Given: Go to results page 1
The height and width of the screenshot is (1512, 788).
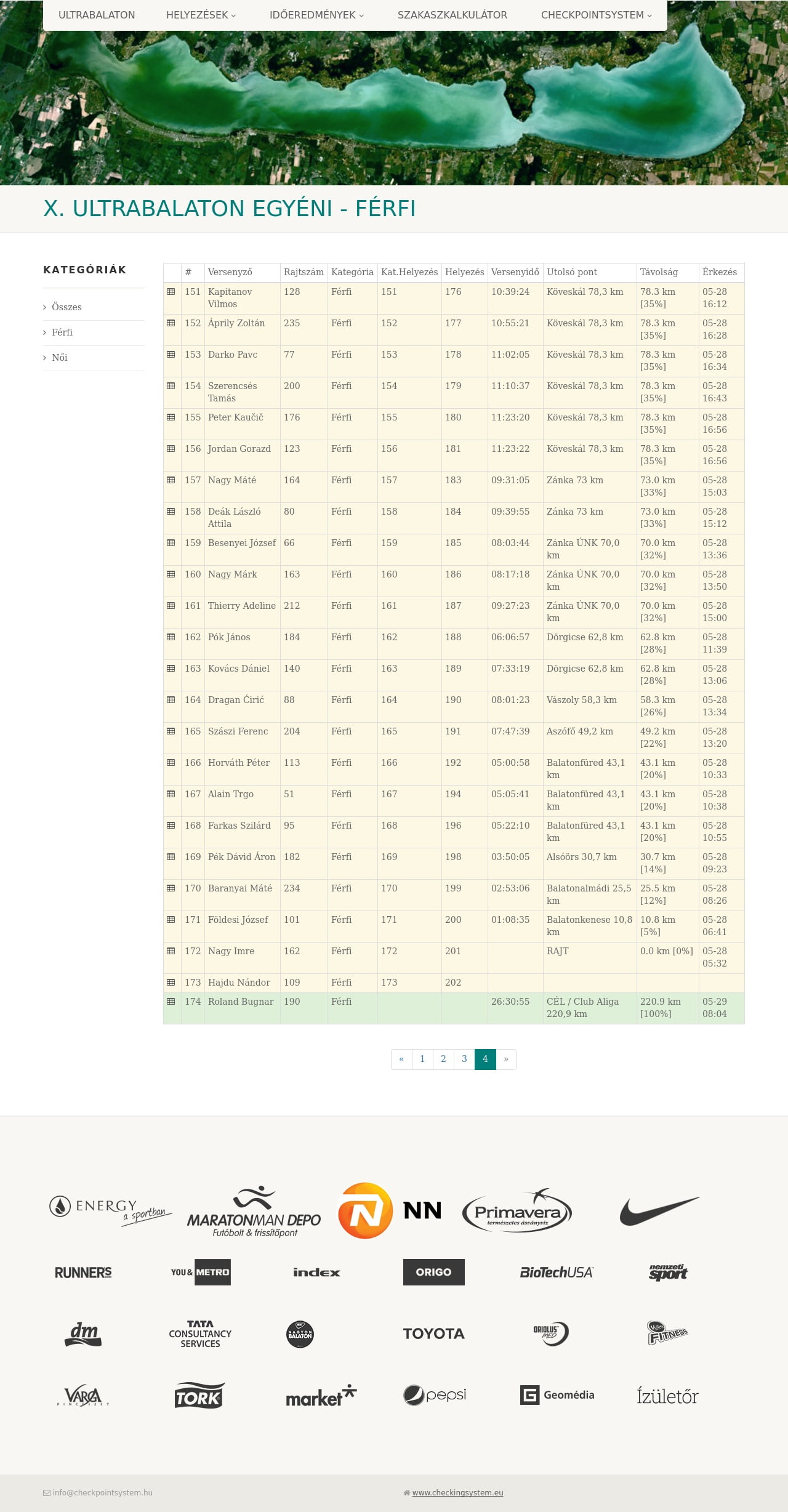Looking at the screenshot, I should [x=422, y=1059].
